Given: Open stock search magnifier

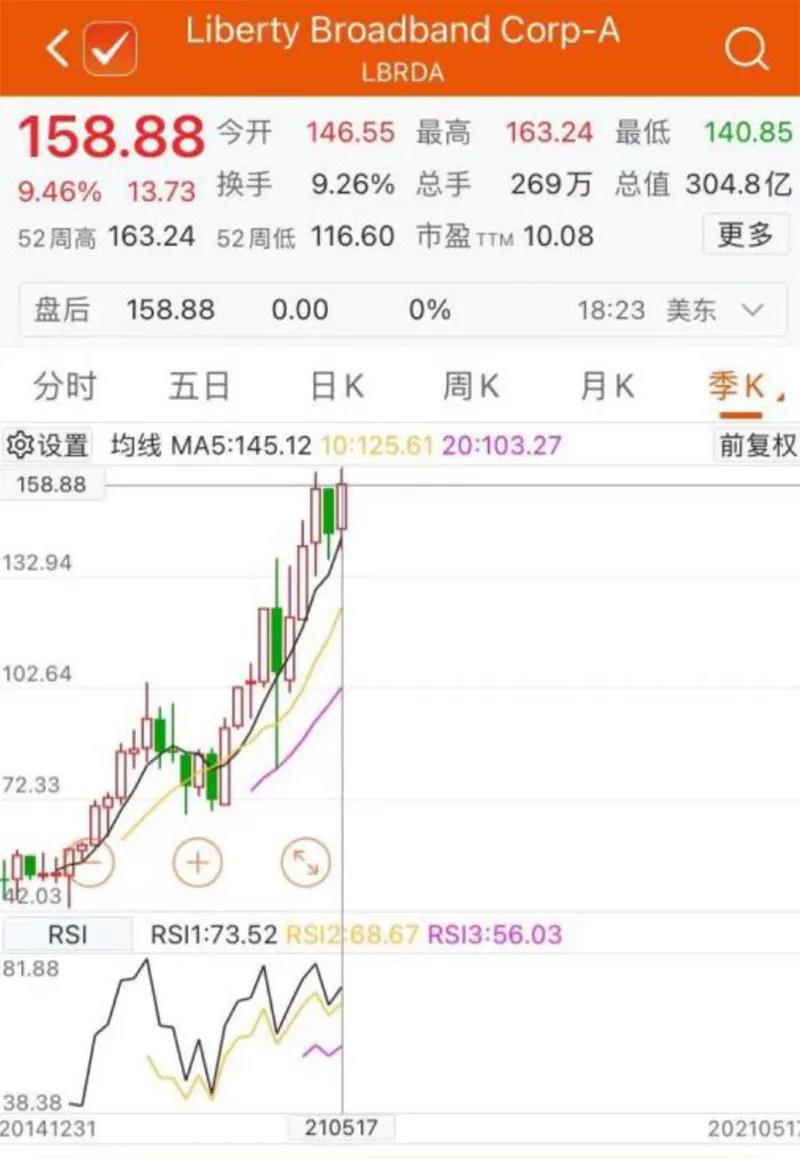Looking at the screenshot, I should click(746, 47).
